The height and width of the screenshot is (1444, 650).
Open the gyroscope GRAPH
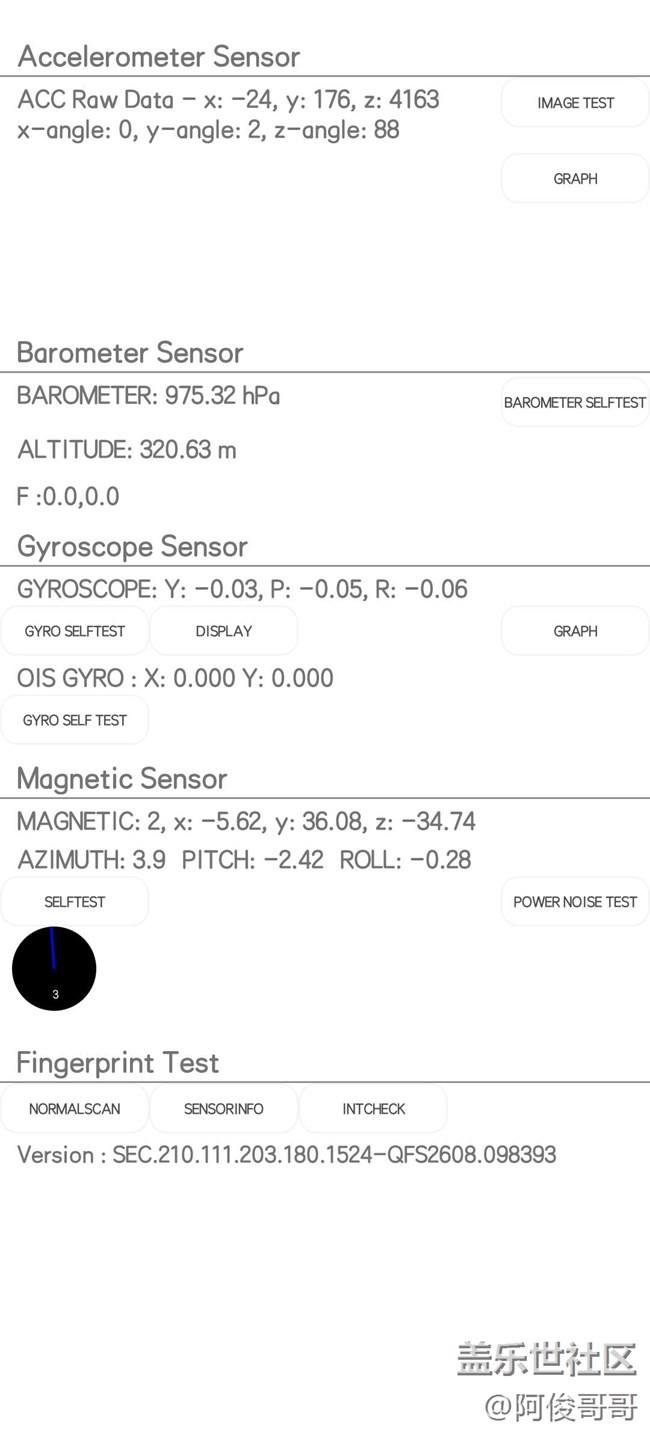click(575, 631)
